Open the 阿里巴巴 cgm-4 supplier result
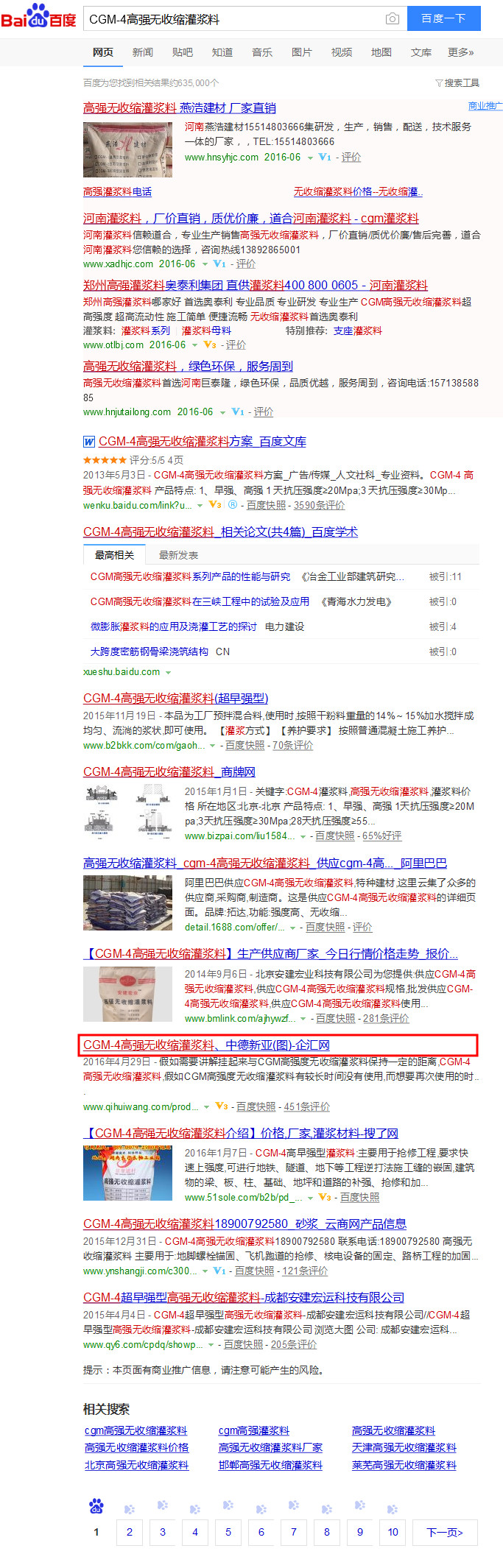 pos(265,863)
